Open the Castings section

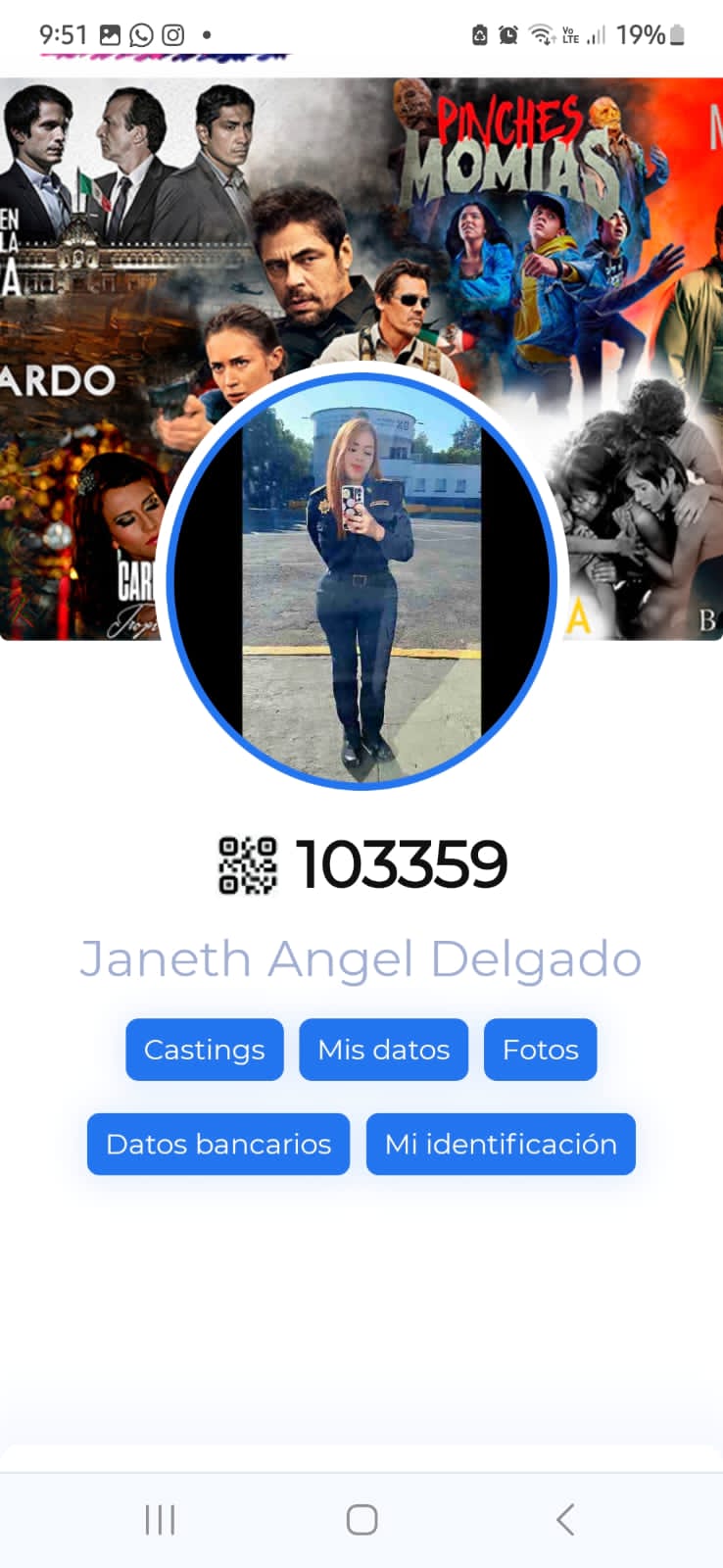pos(204,1050)
